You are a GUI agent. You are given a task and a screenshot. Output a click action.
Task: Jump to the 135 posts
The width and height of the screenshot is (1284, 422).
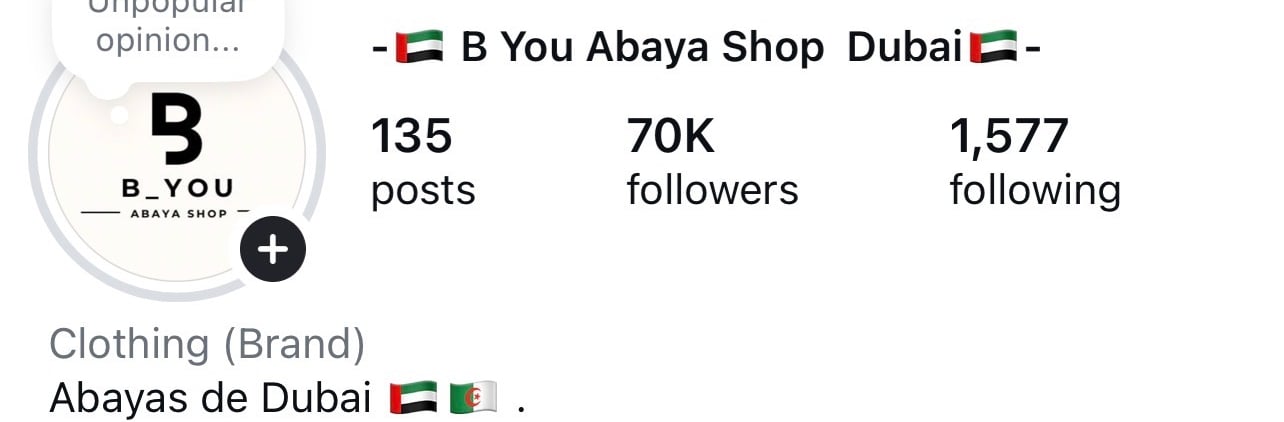(x=422, y=161)
